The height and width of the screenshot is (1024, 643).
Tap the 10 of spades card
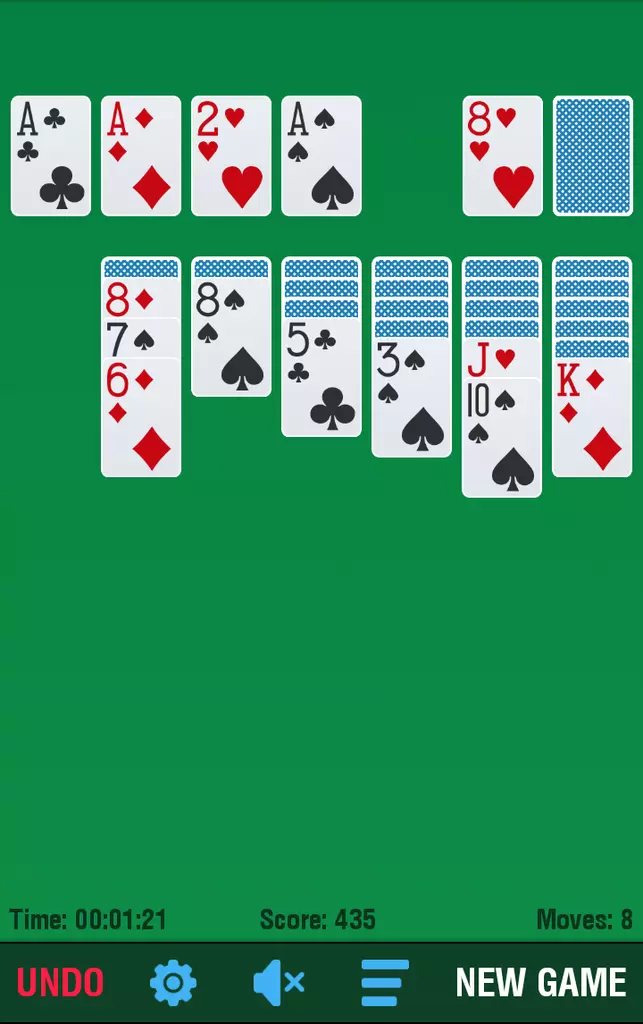pos(501,440)
